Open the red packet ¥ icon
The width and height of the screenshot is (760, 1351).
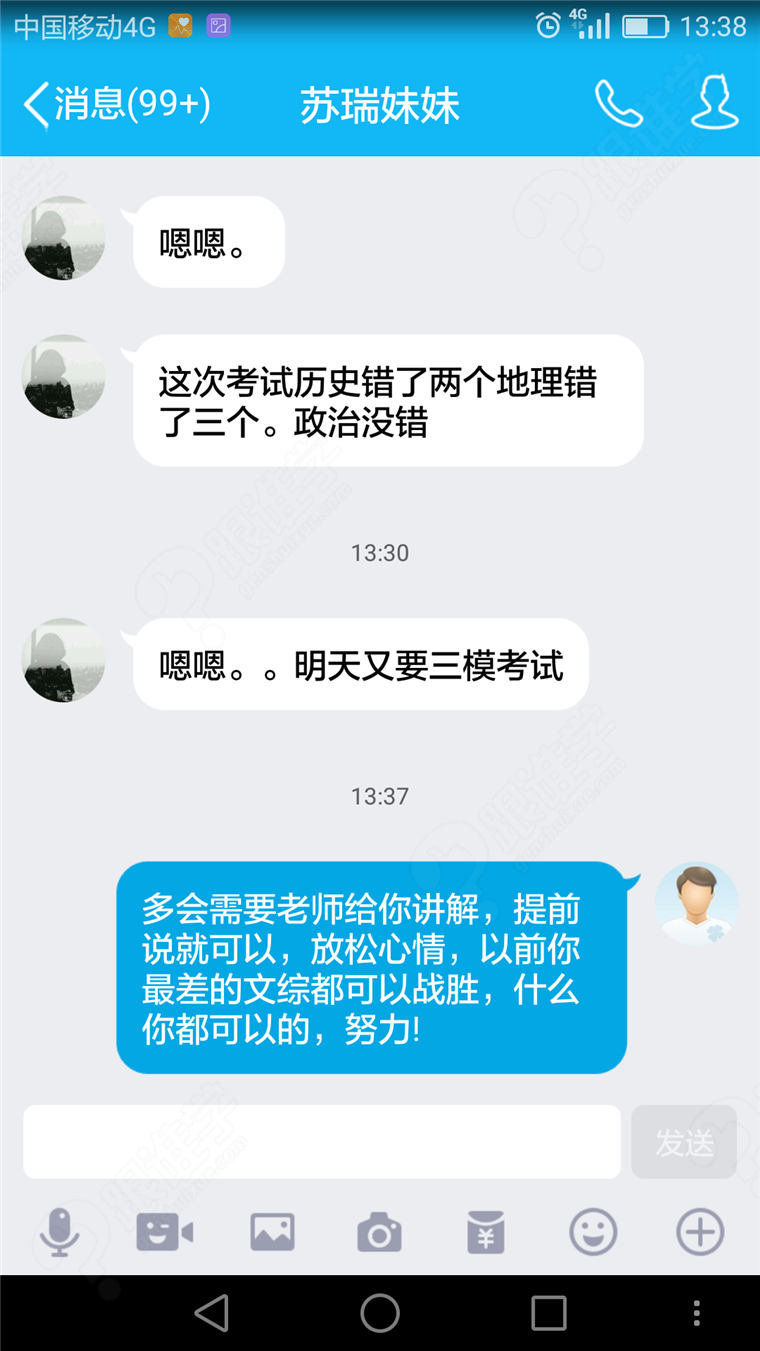point(485,1231)
